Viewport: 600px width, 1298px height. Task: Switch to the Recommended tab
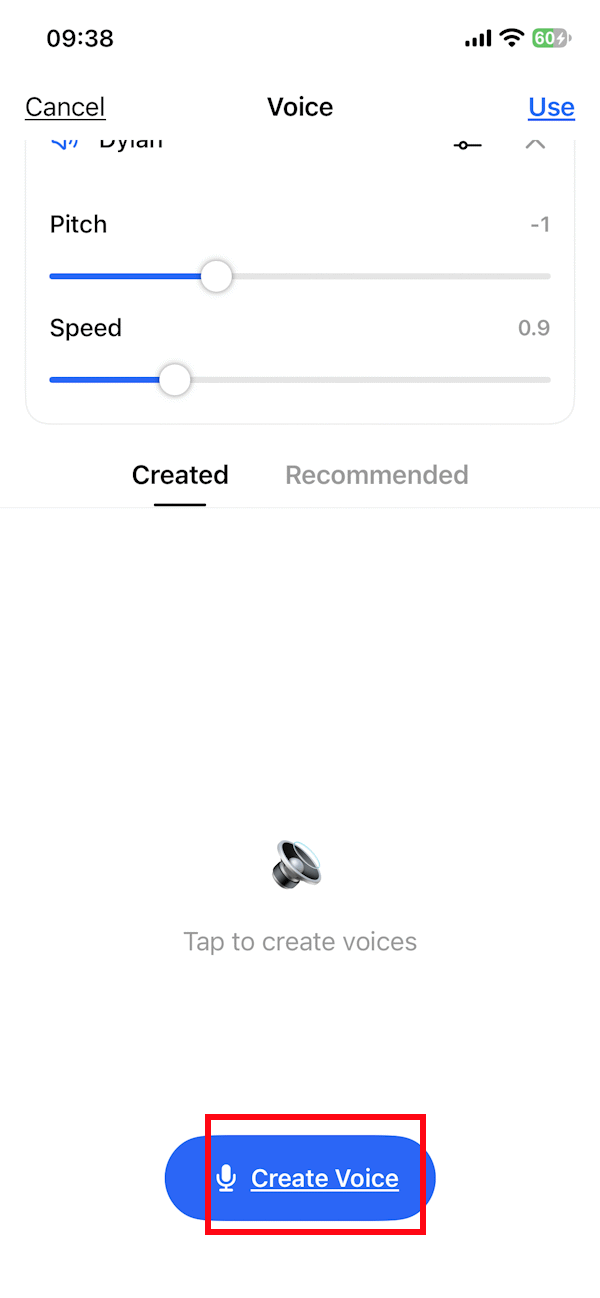click(x=377, y=474)
